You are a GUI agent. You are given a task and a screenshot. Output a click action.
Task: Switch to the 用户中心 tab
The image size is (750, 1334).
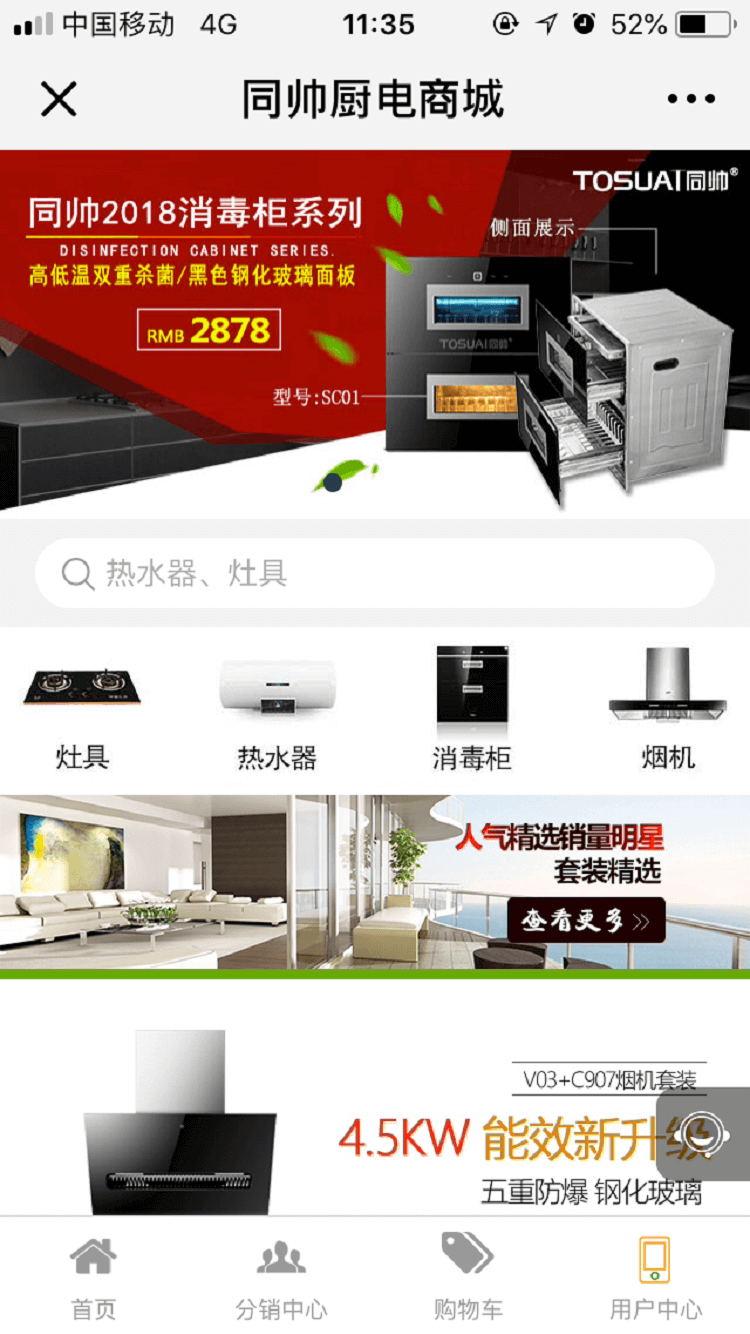(x=656, y=1277)
